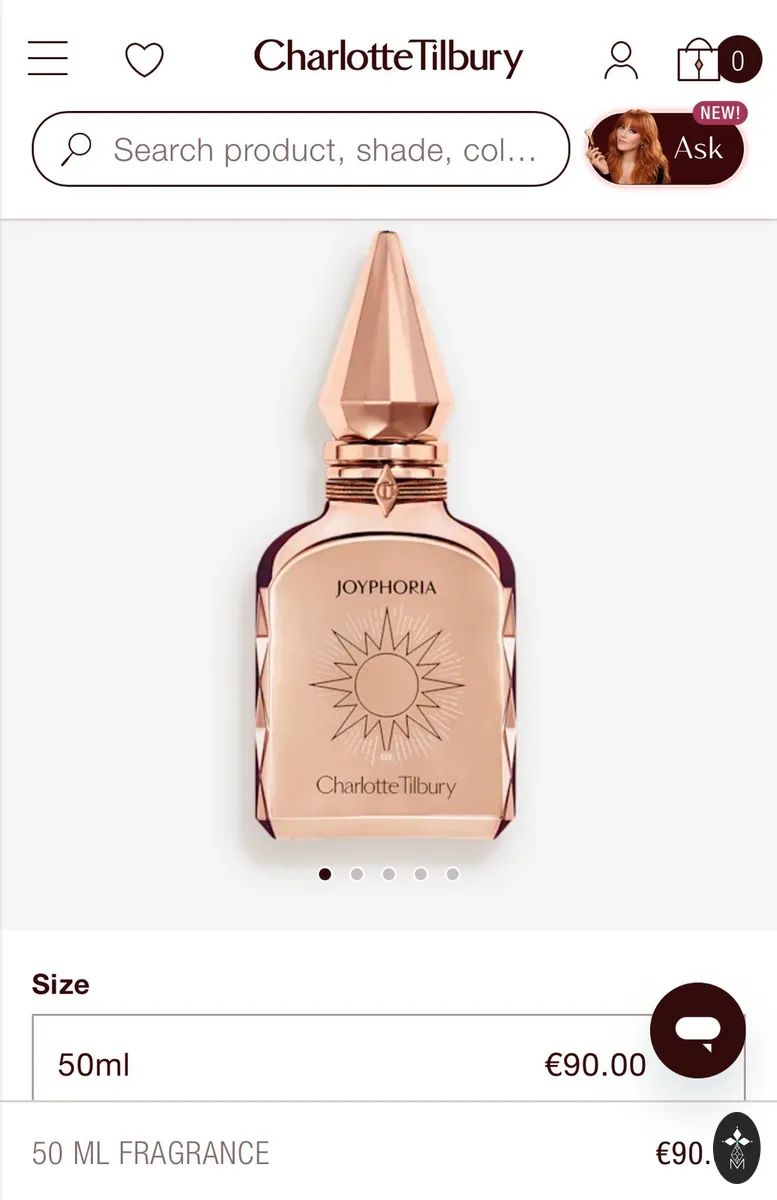Jump to the last product image dot
777x1200 pixels.
click(x=453, y=874)
